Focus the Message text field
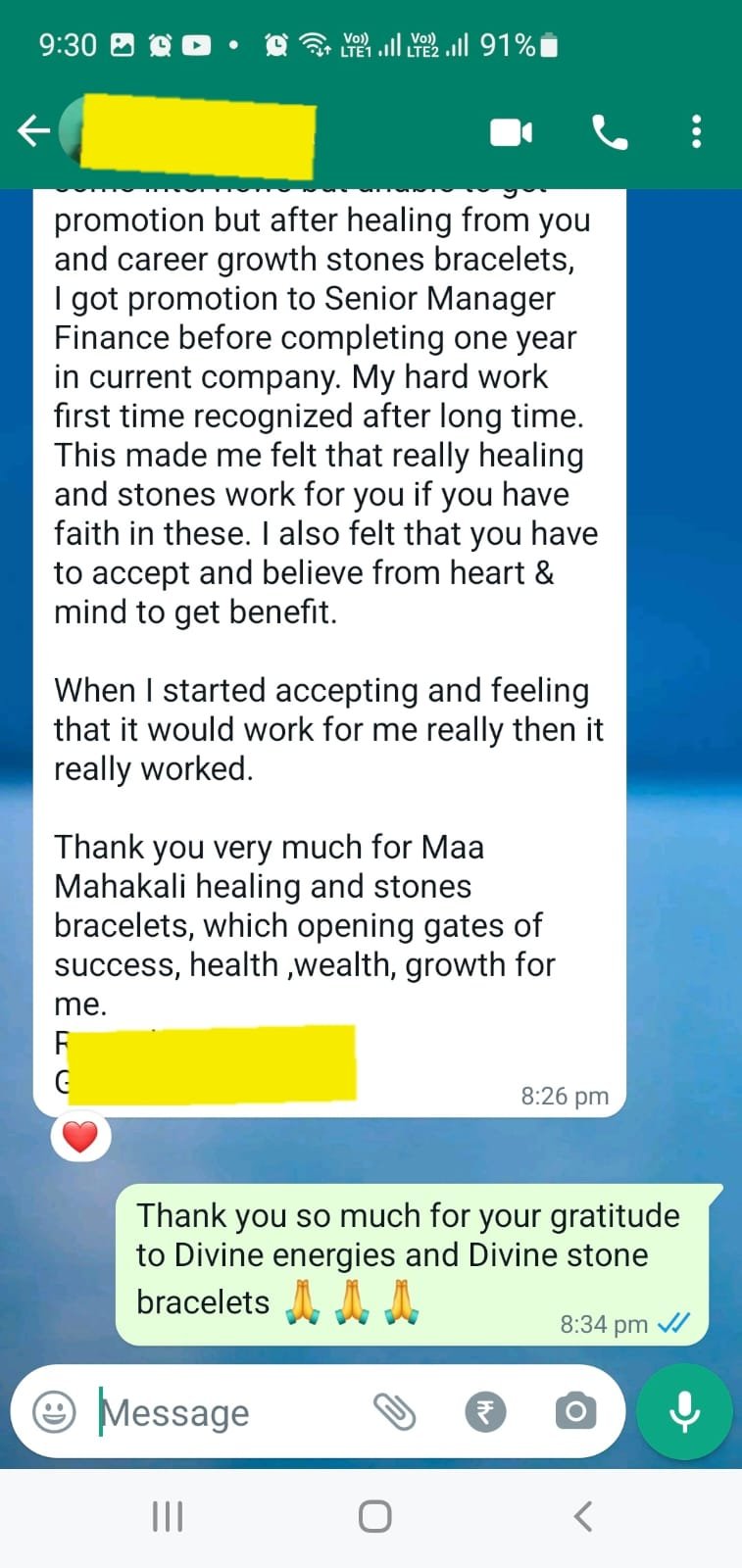 (x=225, y=1412)
